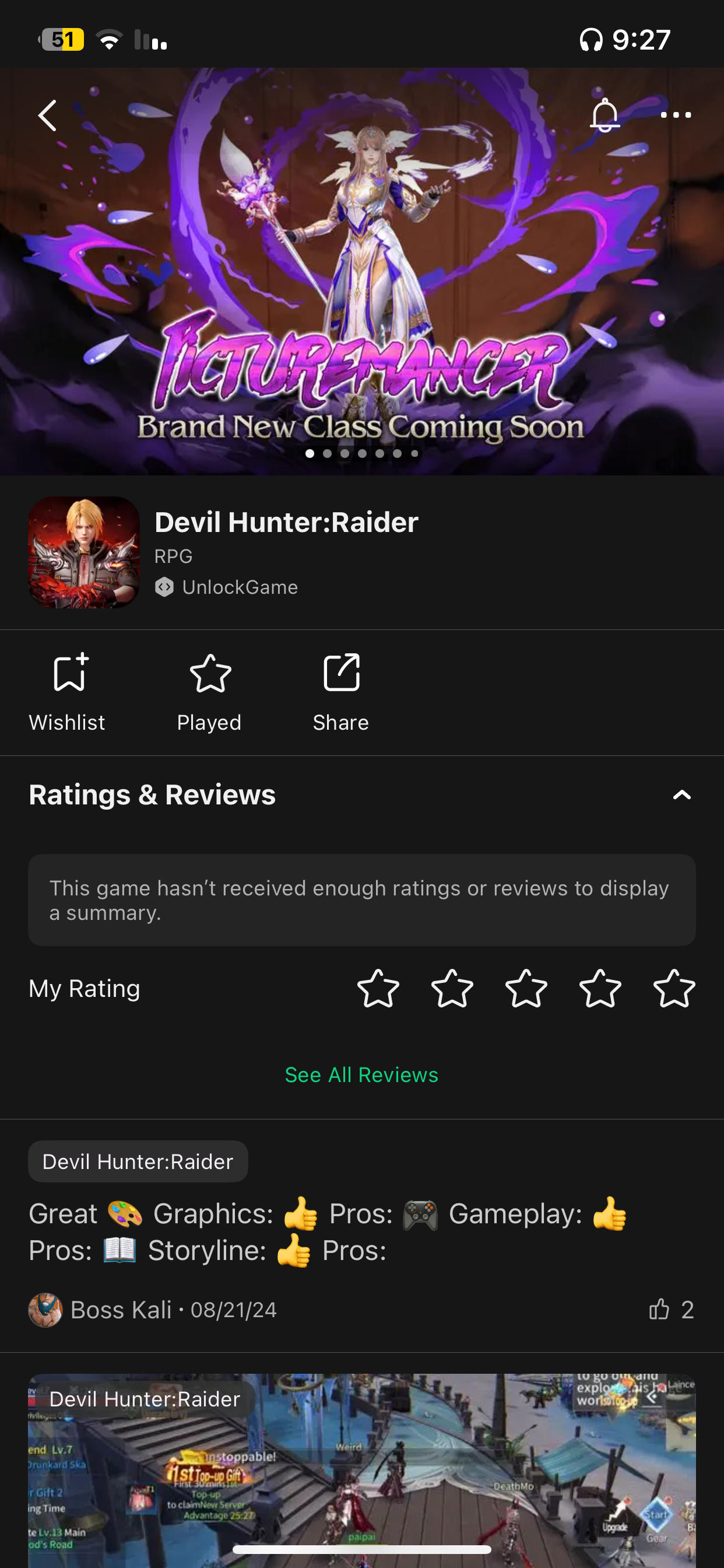Rate the game one star
This screenshot has width=724, height=1568.
pos(378,989)
